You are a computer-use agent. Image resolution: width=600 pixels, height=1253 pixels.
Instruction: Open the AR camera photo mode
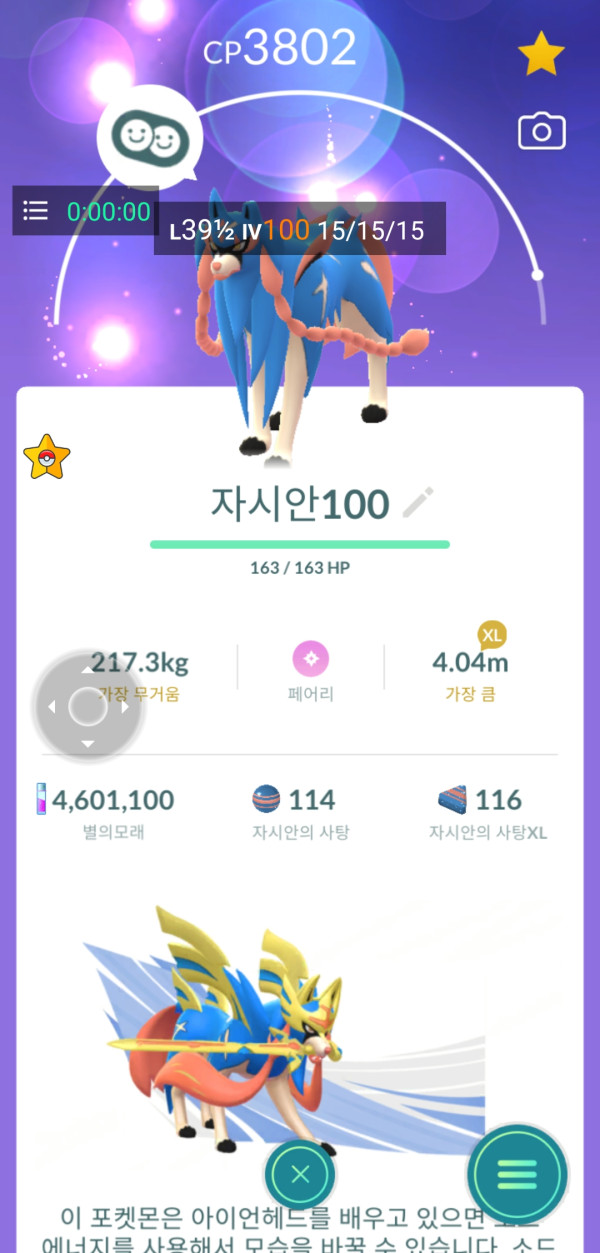[x=541, y=131]
